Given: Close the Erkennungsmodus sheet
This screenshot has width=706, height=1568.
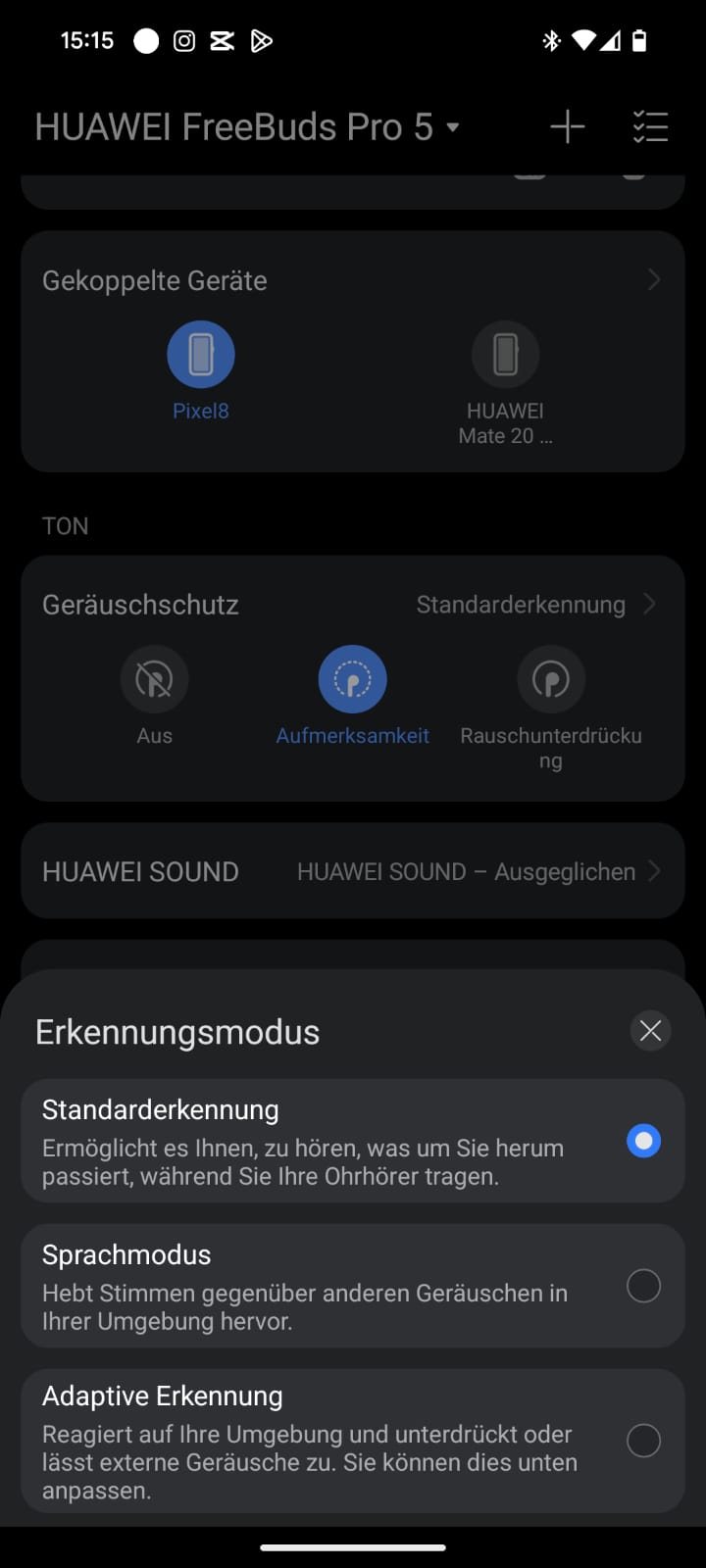Looking at the screenshot, I should [650, 1031].
